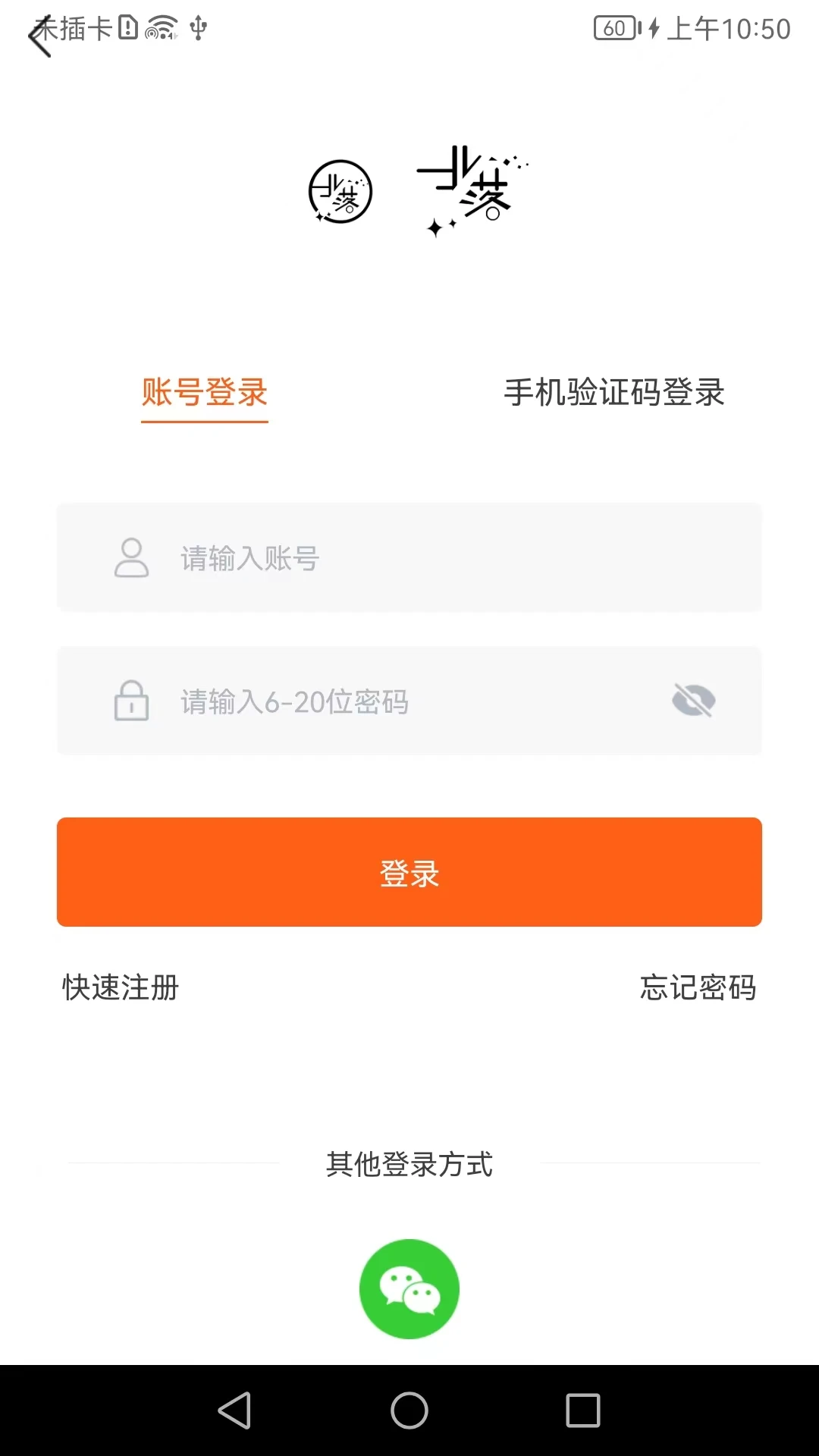
Task: Open 快速注册 registration
Action: click(118, 989)
